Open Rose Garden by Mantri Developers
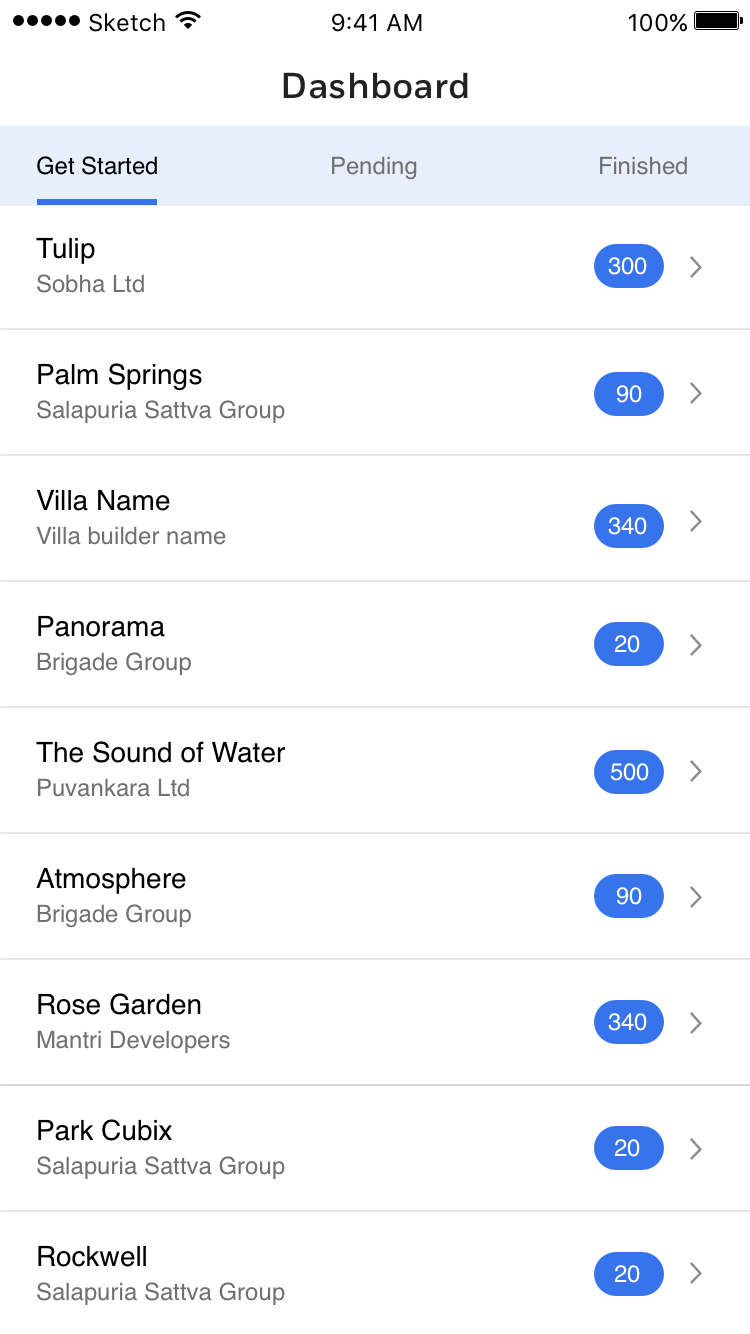 tap(374, 1022)
